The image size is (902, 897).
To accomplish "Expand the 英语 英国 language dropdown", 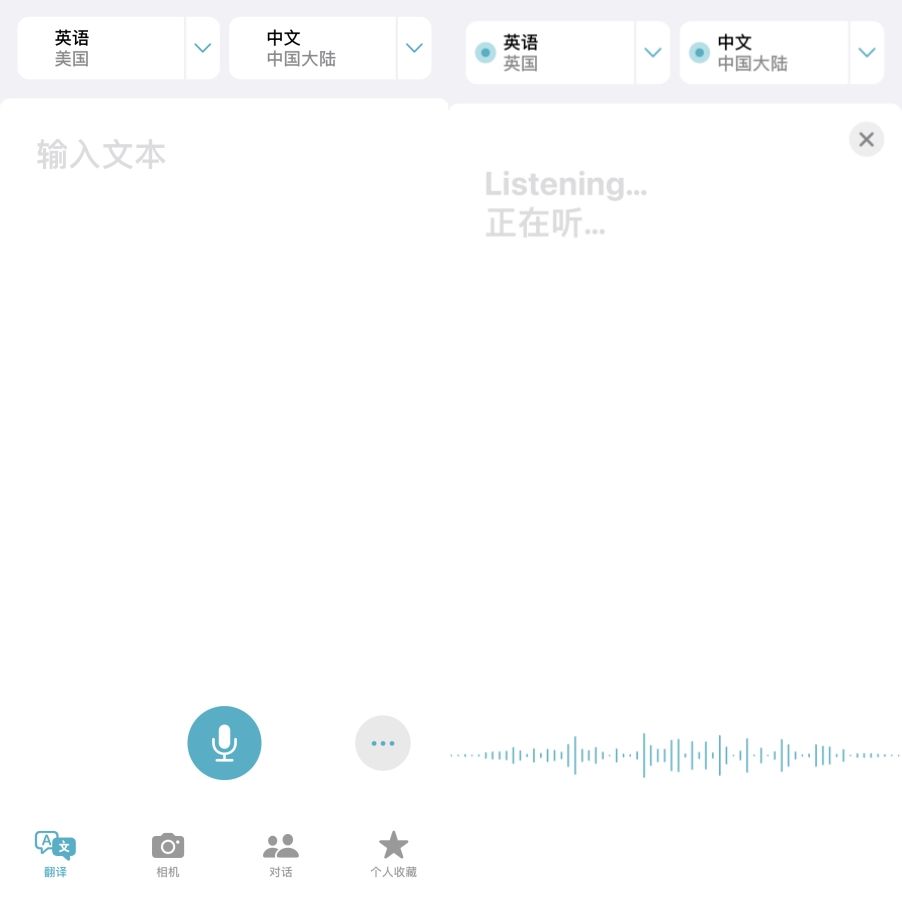I will click(653, 53).
